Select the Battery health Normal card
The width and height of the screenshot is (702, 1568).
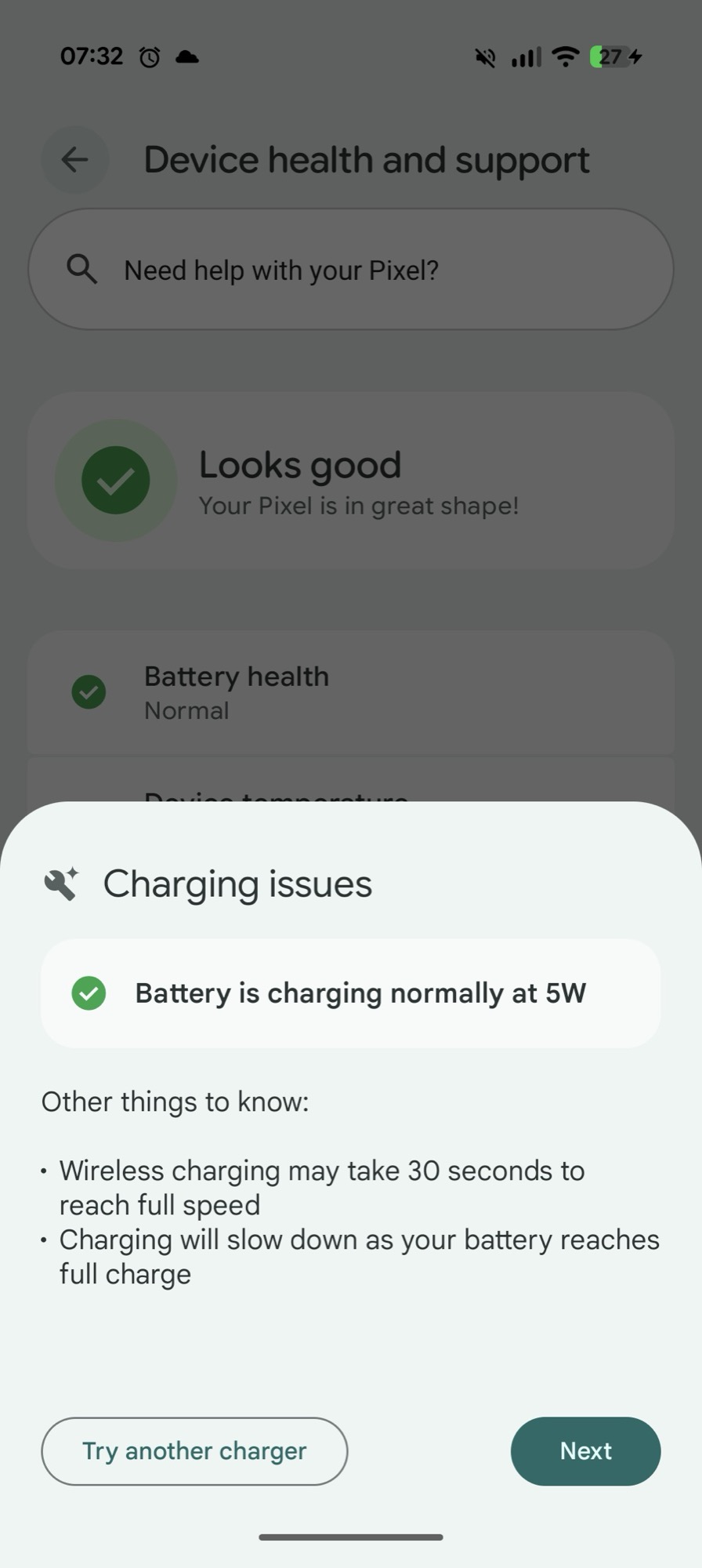click(349, 691)
